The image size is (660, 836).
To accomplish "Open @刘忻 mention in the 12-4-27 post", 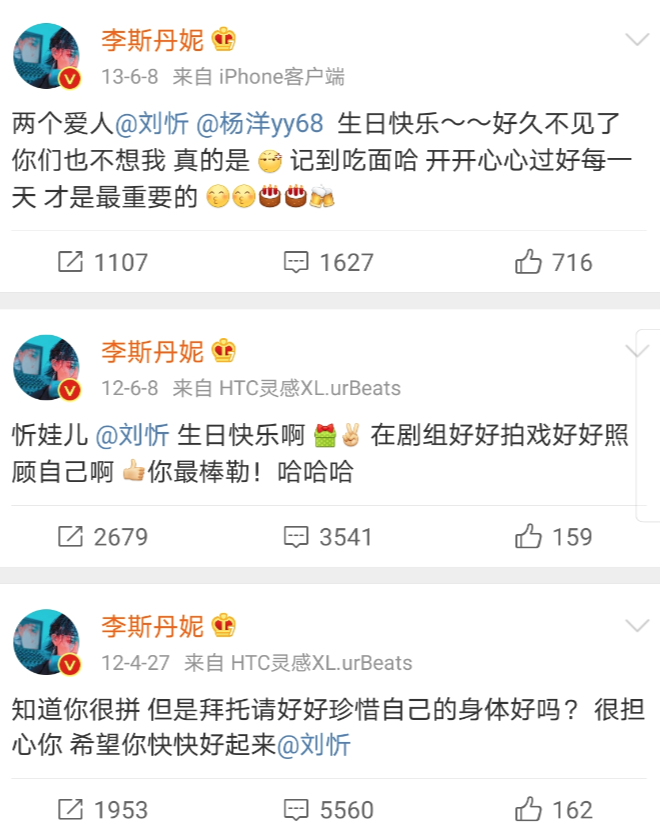I will point(312,747).
